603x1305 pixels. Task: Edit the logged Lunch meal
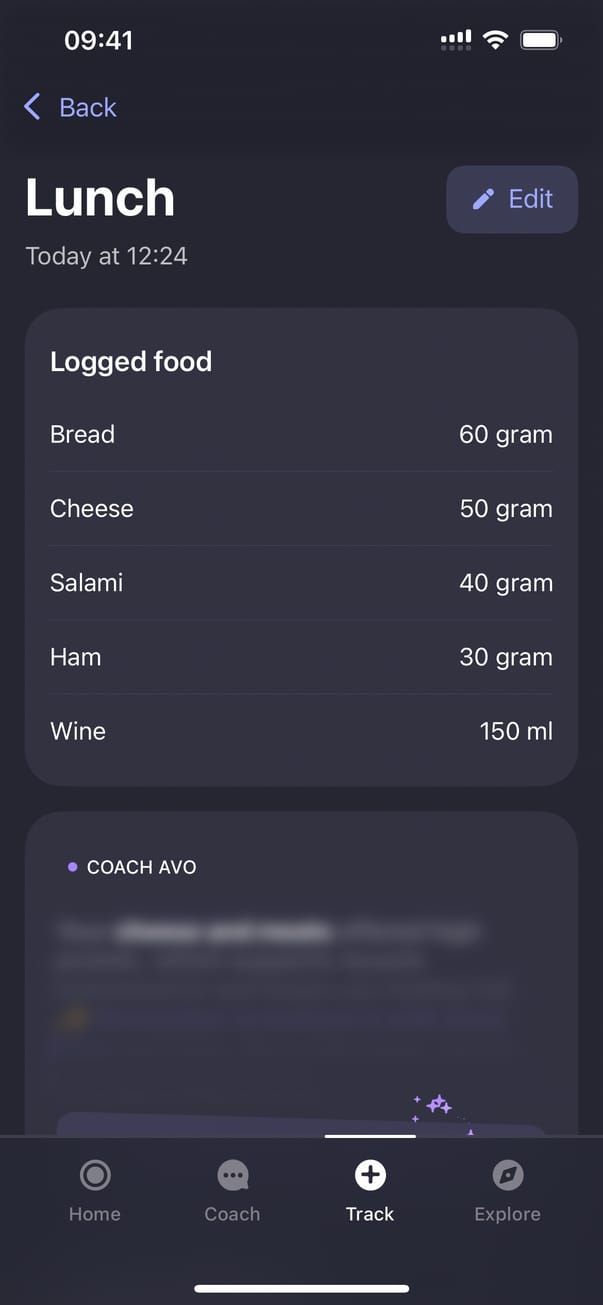511,199
